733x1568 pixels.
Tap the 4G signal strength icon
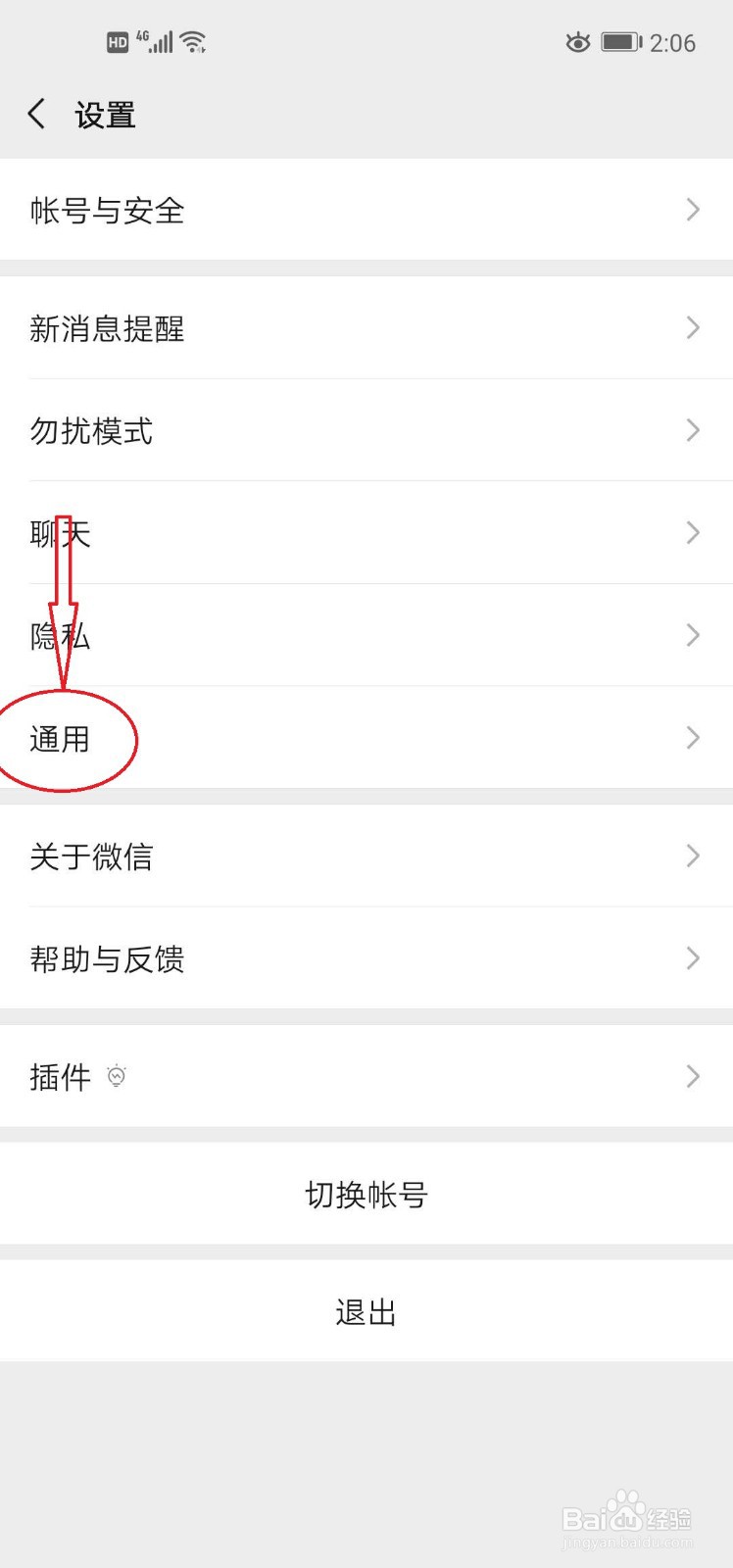tap(157, 40)
